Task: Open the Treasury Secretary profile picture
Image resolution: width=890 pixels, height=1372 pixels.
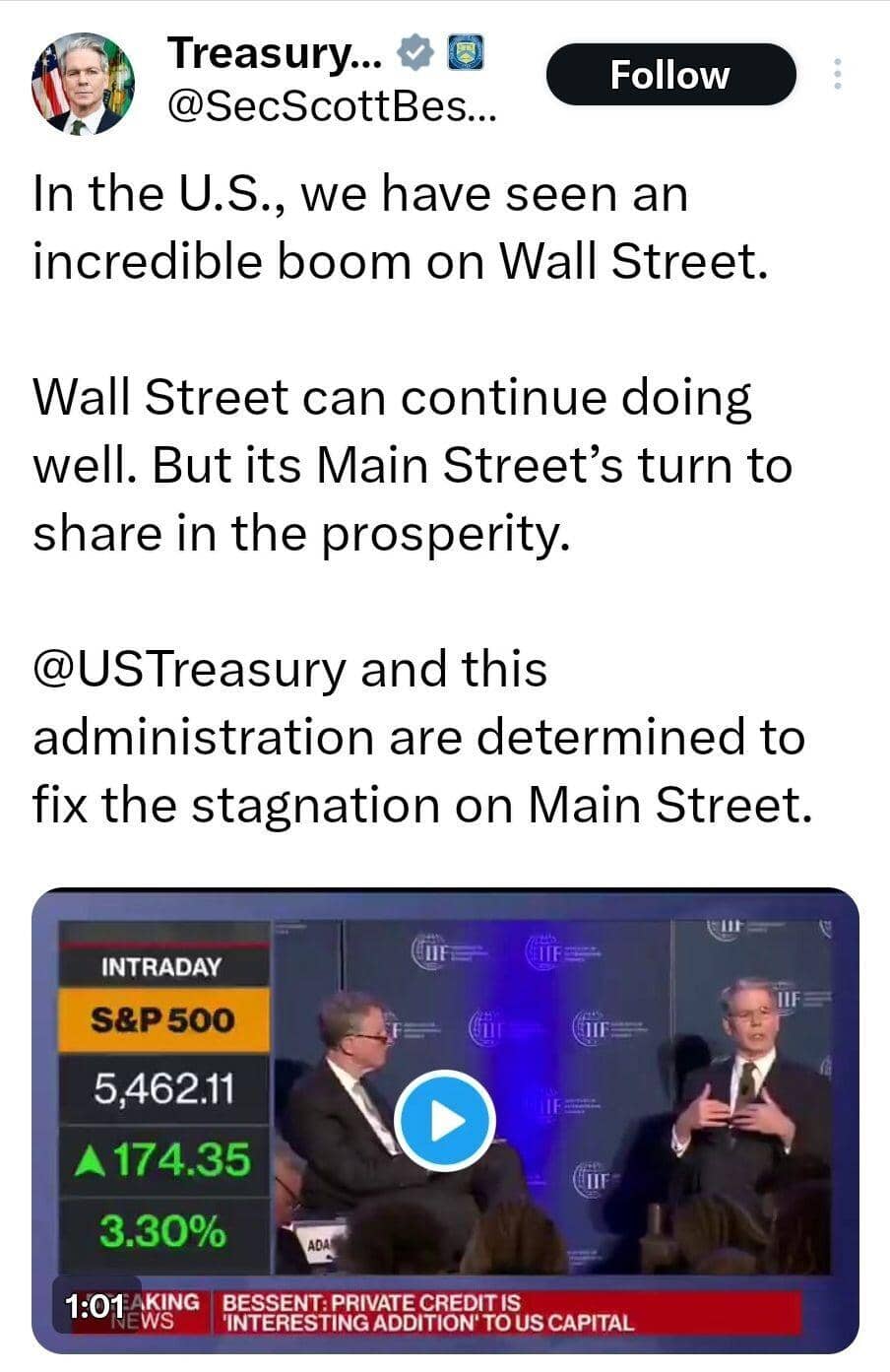Action: click(83, 85)
